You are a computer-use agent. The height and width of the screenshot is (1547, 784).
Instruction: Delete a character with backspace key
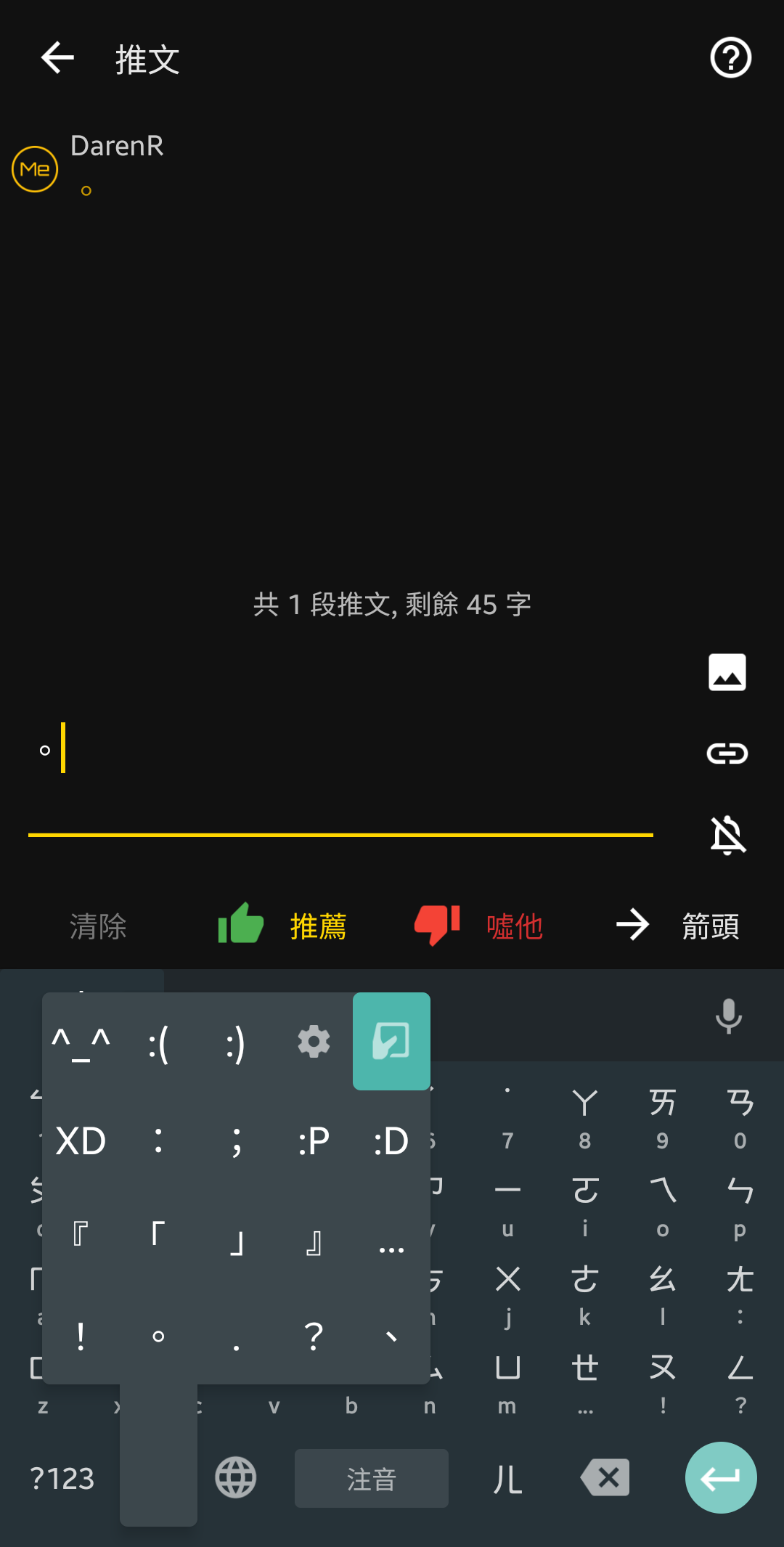[605, 1478]
